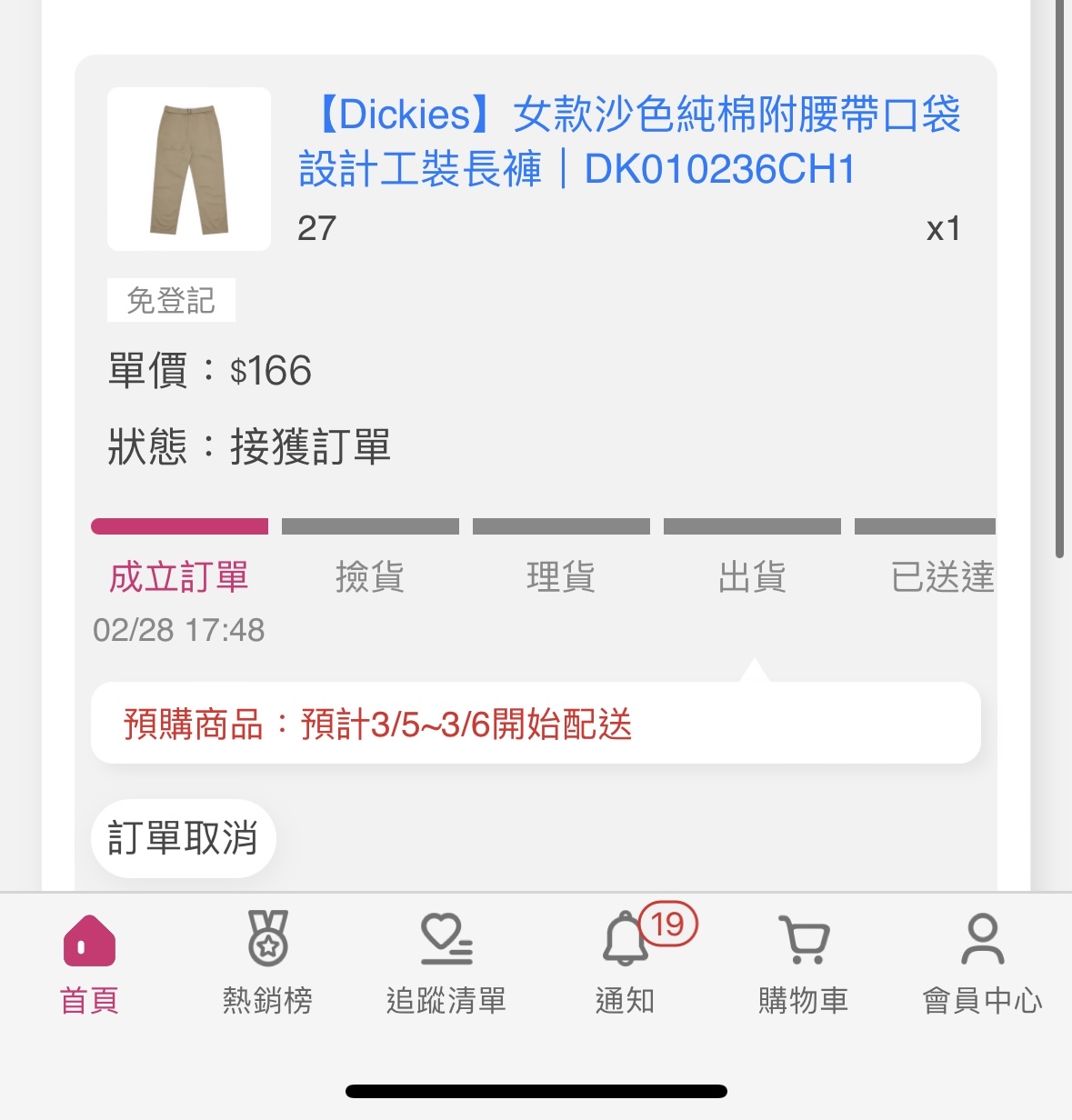Switch to the 熱銷榜 bestsellers tab
Image resolution: width=1072 pixels, height=1120 pixels.
click(x=267, y=964)
